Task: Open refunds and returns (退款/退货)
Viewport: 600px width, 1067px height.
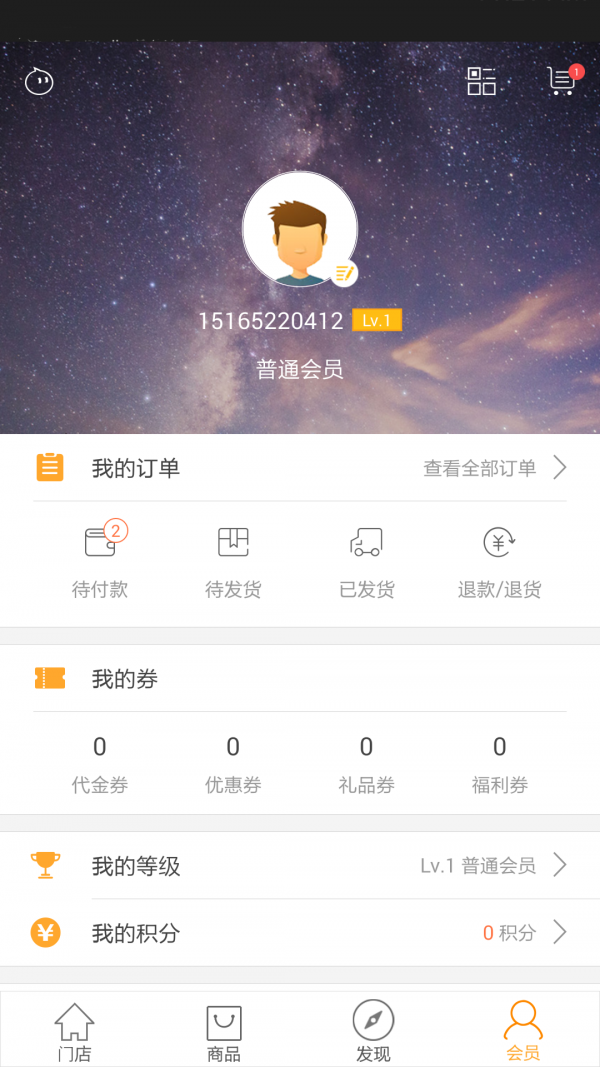Action: click(x=499, y=561)
